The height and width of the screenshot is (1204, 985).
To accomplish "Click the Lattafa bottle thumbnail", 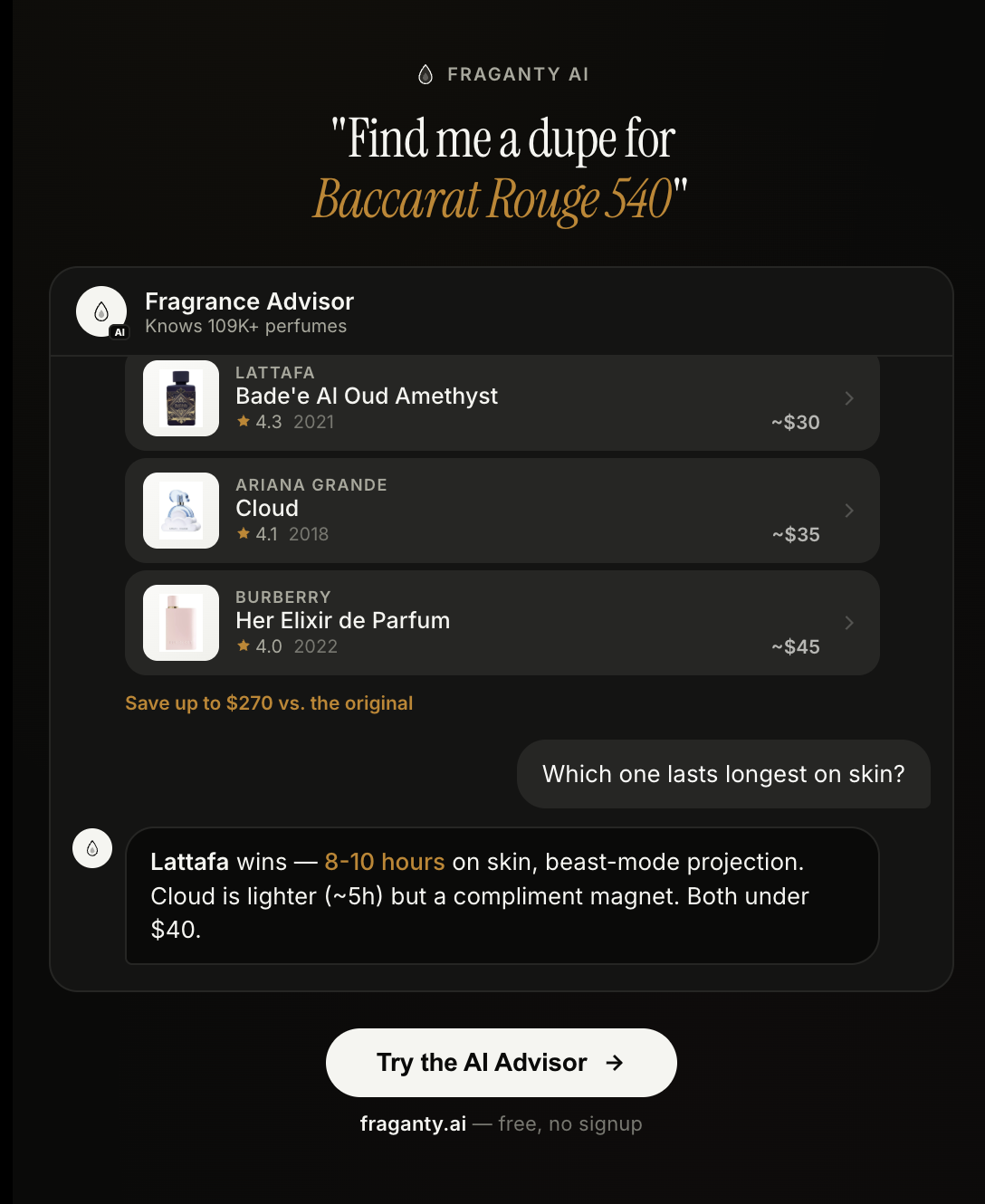I will tap(180, 398).
